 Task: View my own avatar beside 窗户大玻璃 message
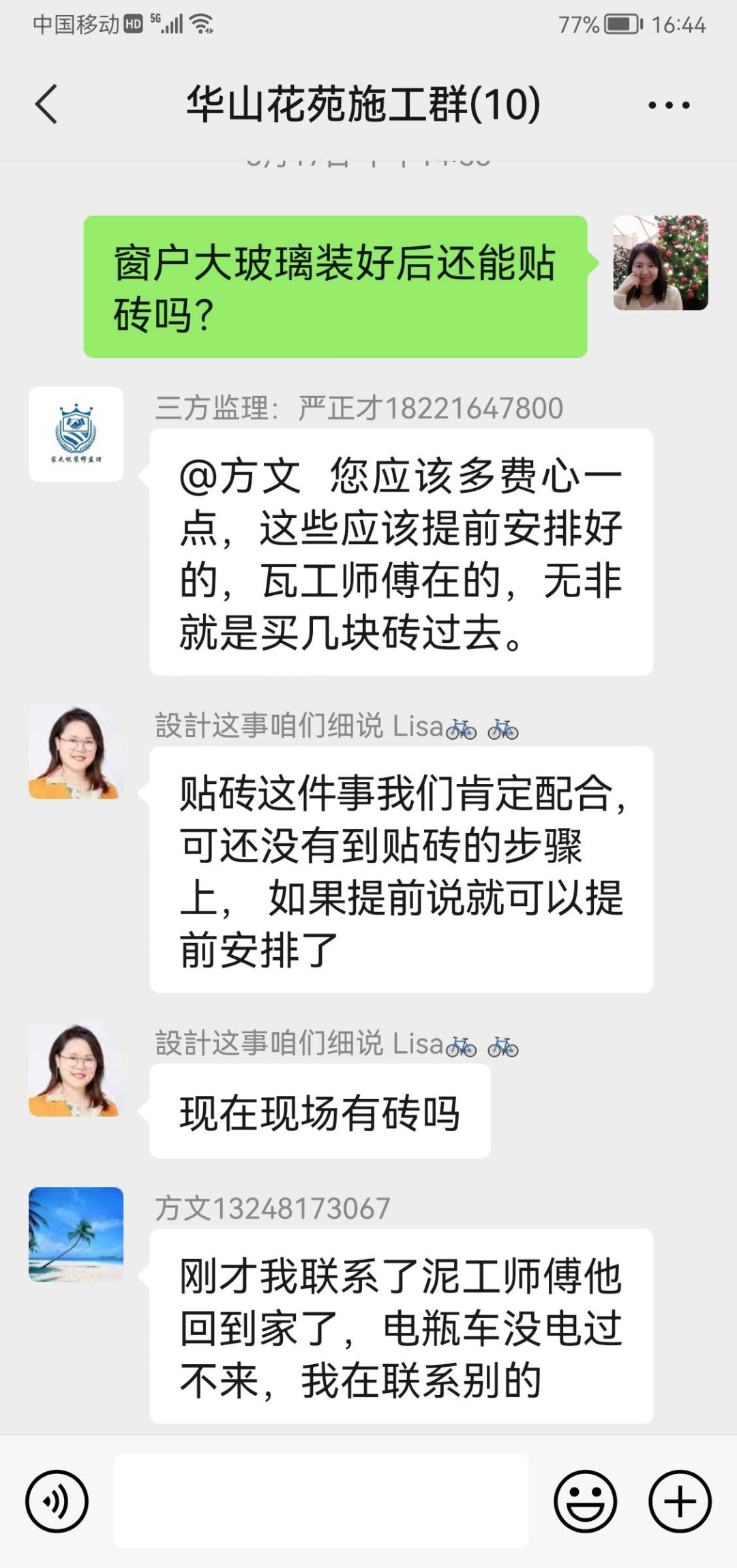[660, 263]
